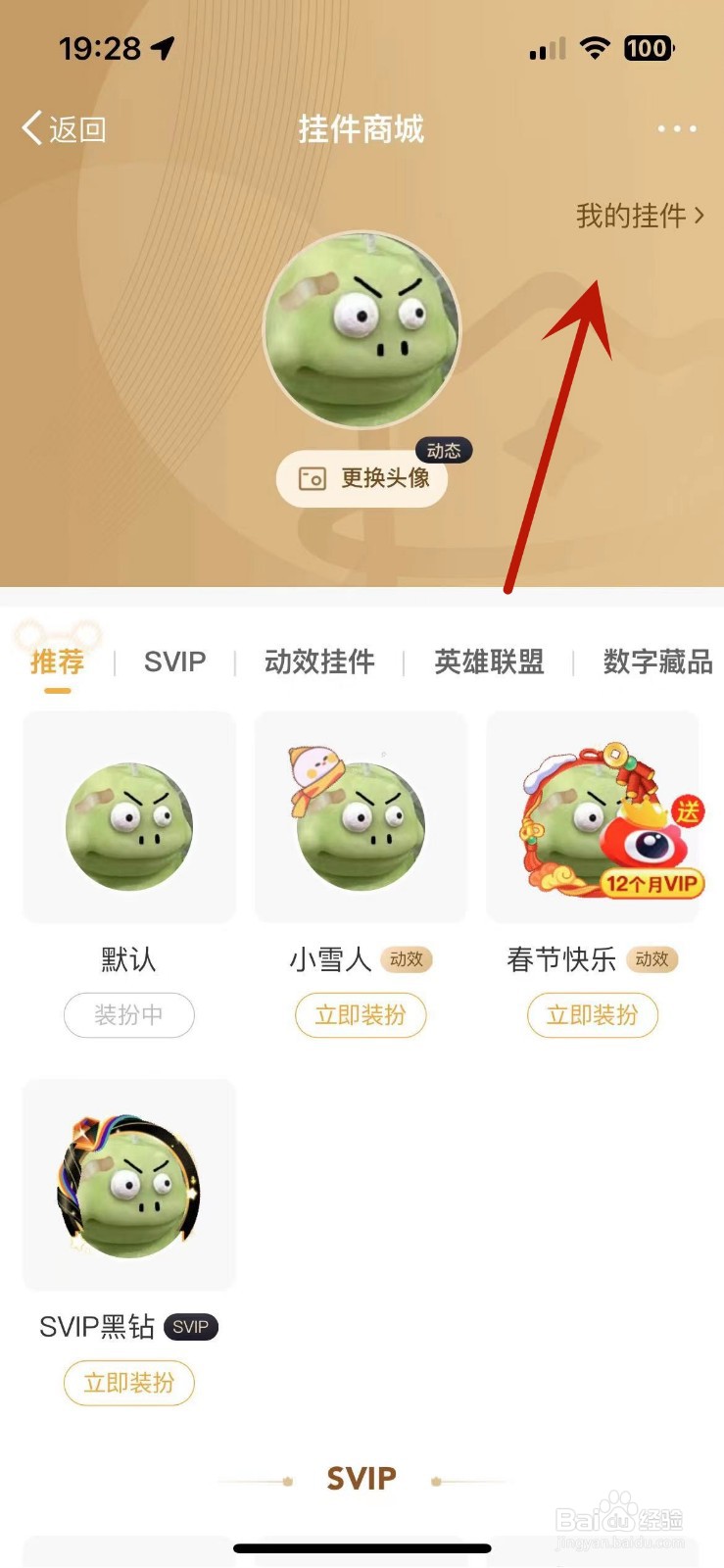
Task: Click the current profile avatar picture
Action: pyautogui.click(x=362, y=328)
